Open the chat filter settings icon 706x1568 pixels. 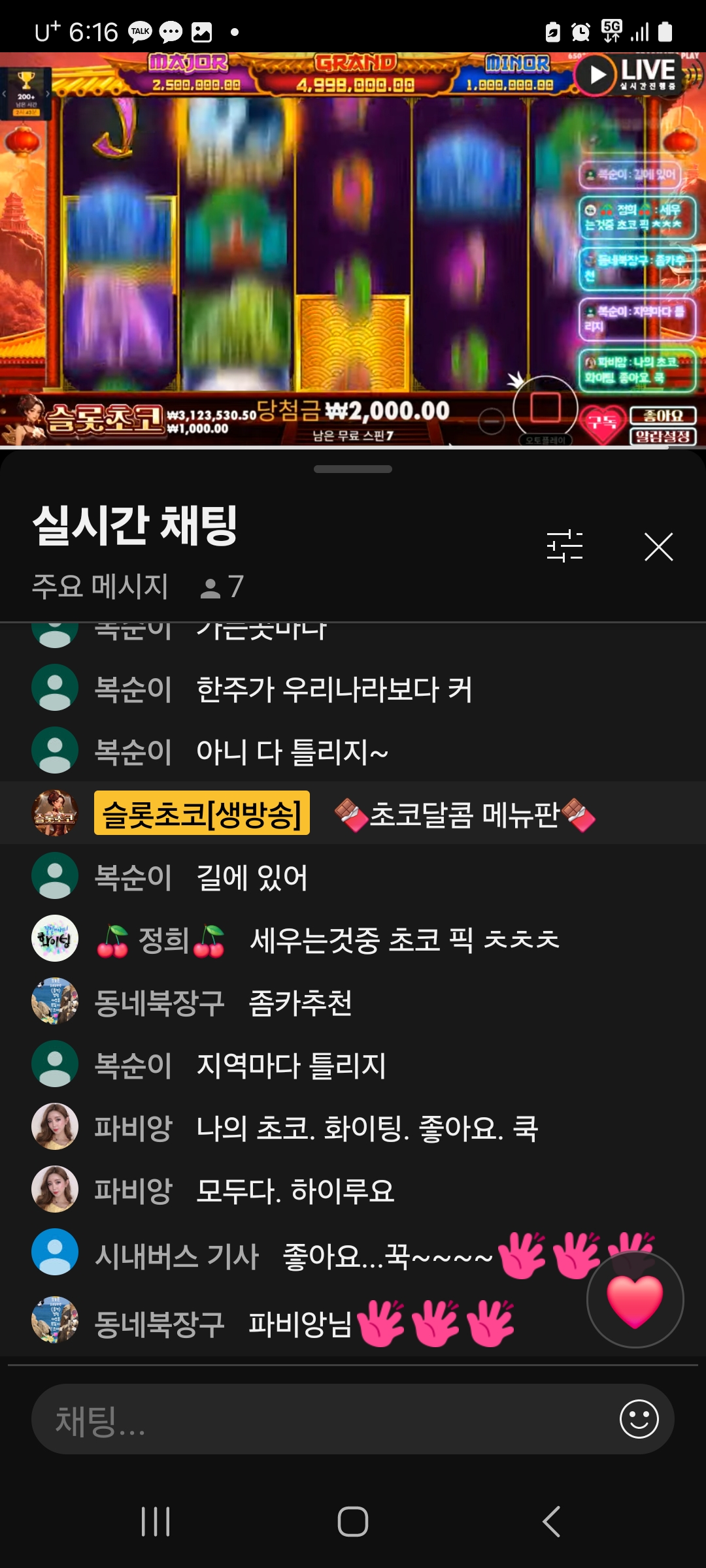tap(565, 546)
